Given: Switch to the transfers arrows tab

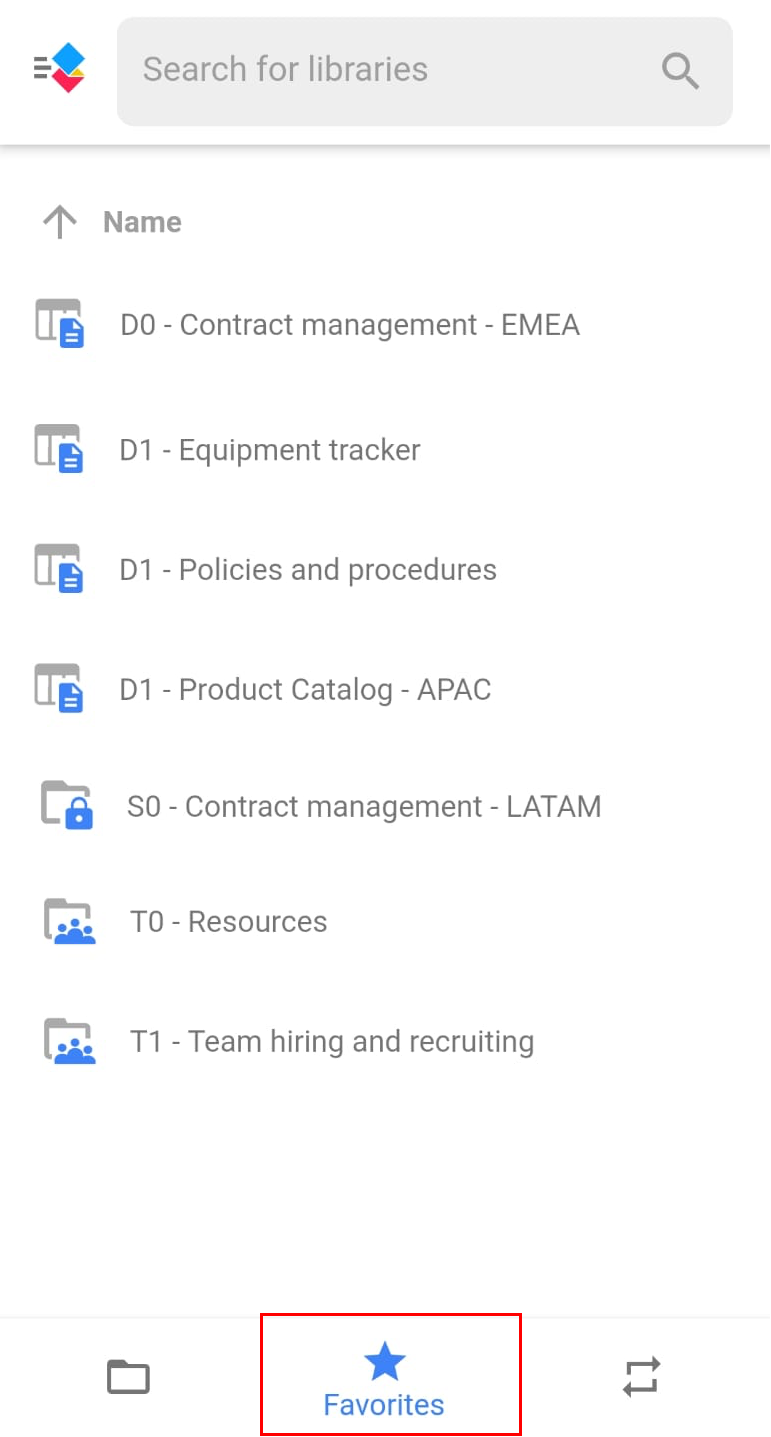Looking at the screenshot, I should pos(641,1377).
